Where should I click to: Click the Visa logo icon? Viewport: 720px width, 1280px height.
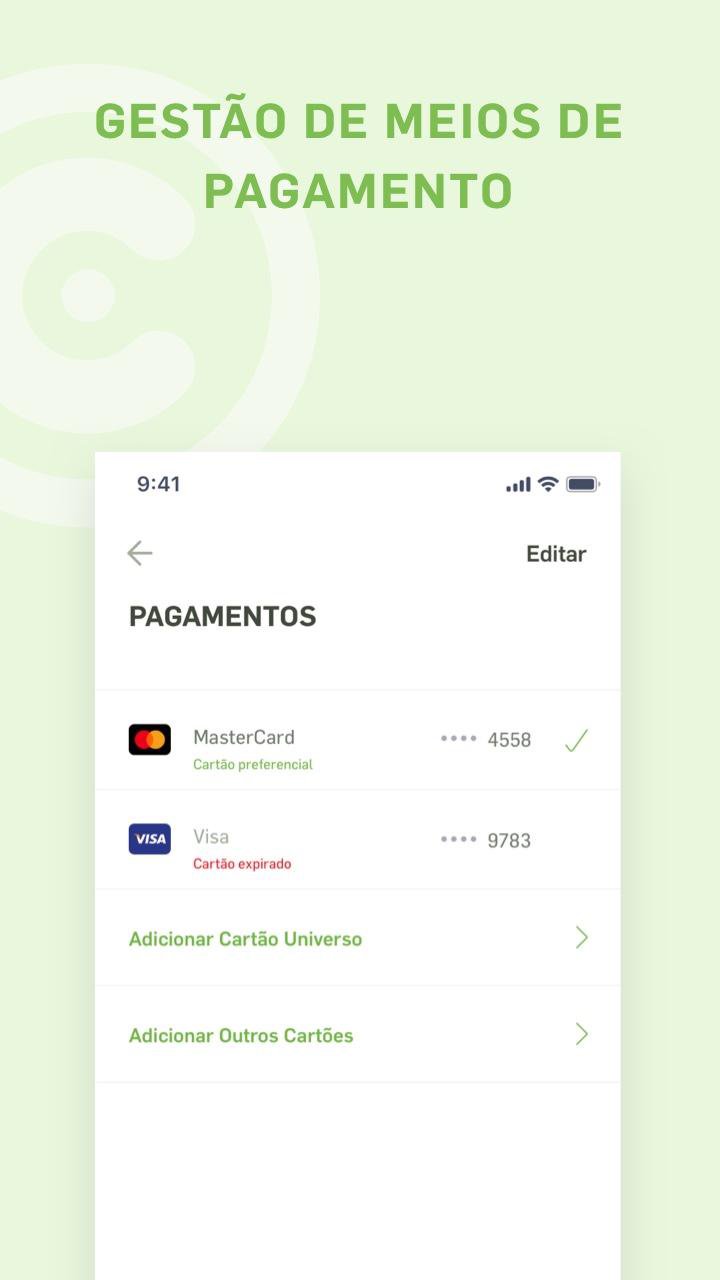pyautogui.click(x=149, y=838)
